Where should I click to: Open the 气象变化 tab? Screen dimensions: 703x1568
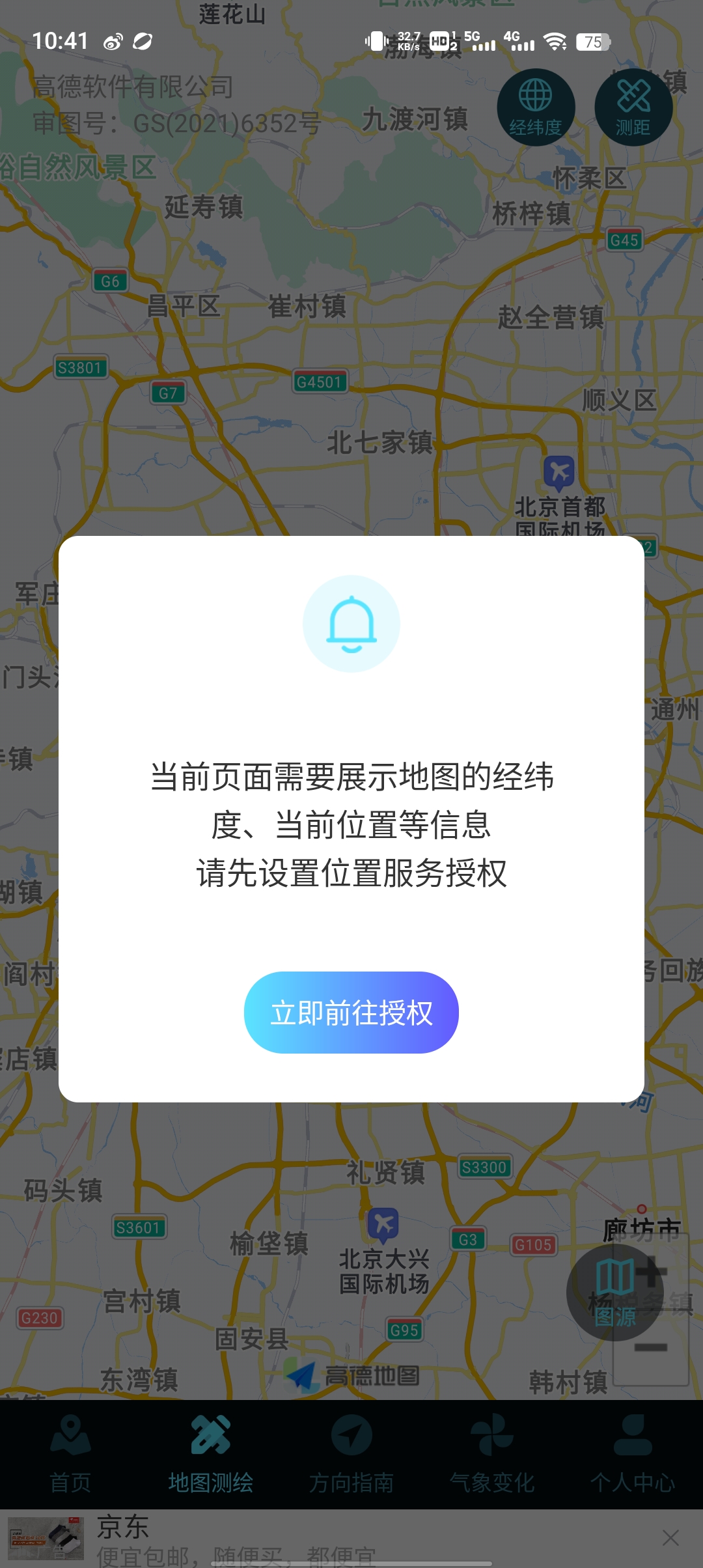click(492, 1453)
